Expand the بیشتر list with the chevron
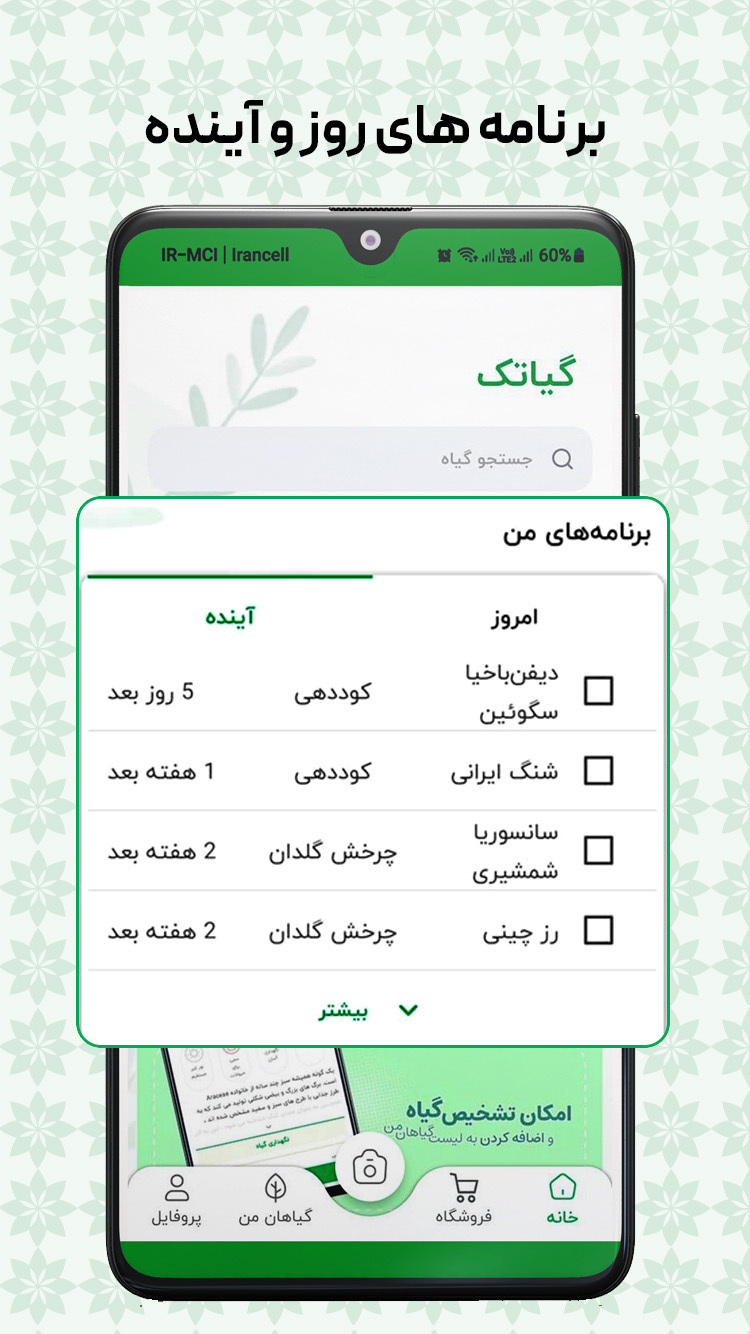This screenshot has height=1334, width=750. (x=408, y=1010)
